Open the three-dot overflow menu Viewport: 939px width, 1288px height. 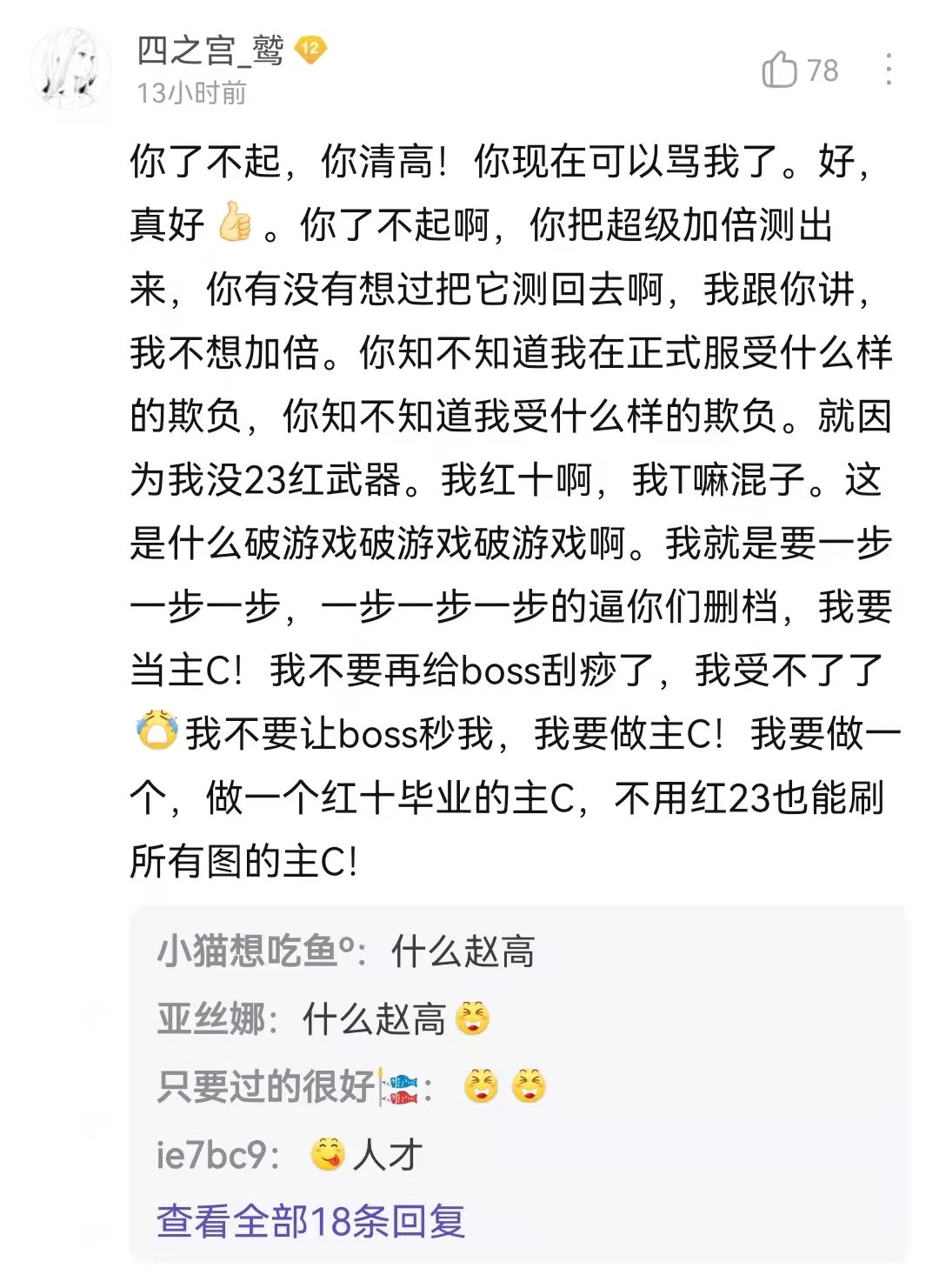[888, 70]
